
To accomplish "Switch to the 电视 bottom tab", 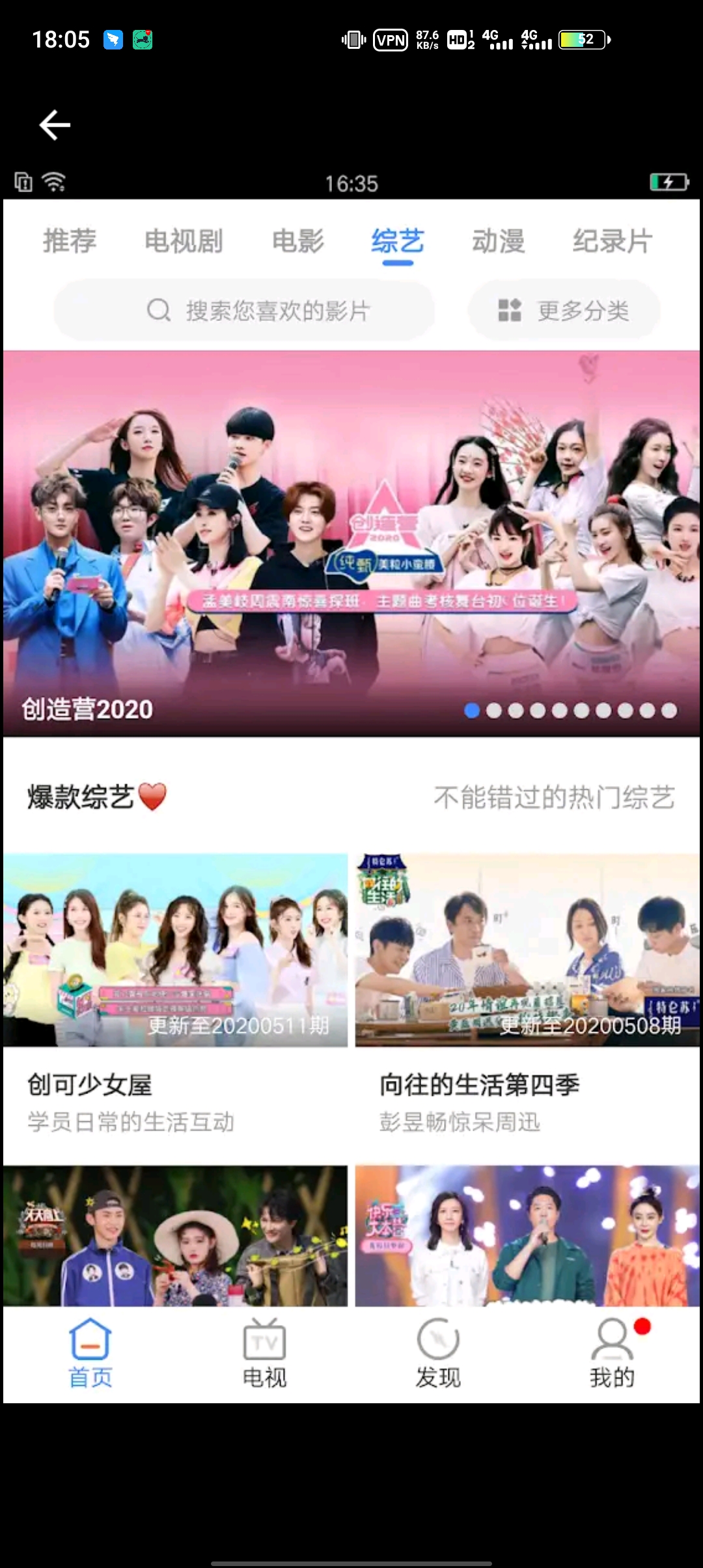I will point(264,1354).
